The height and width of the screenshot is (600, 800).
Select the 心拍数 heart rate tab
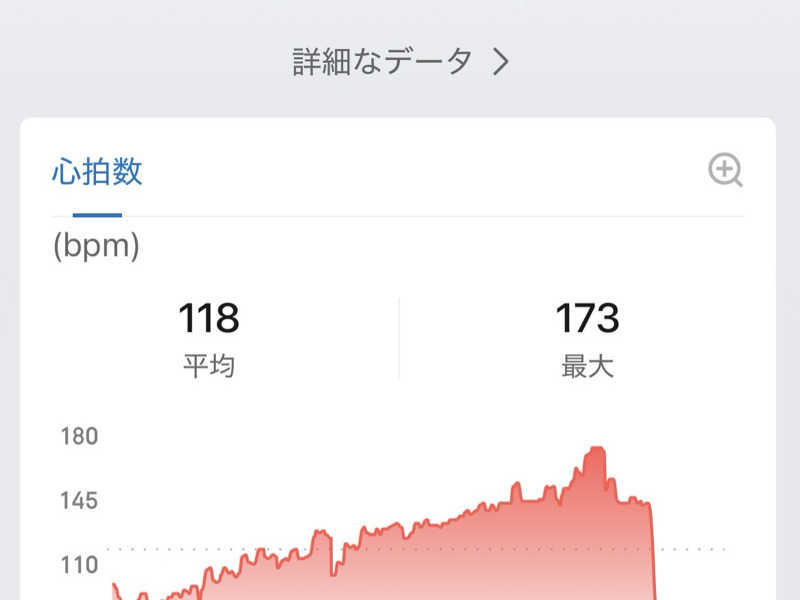97,172
